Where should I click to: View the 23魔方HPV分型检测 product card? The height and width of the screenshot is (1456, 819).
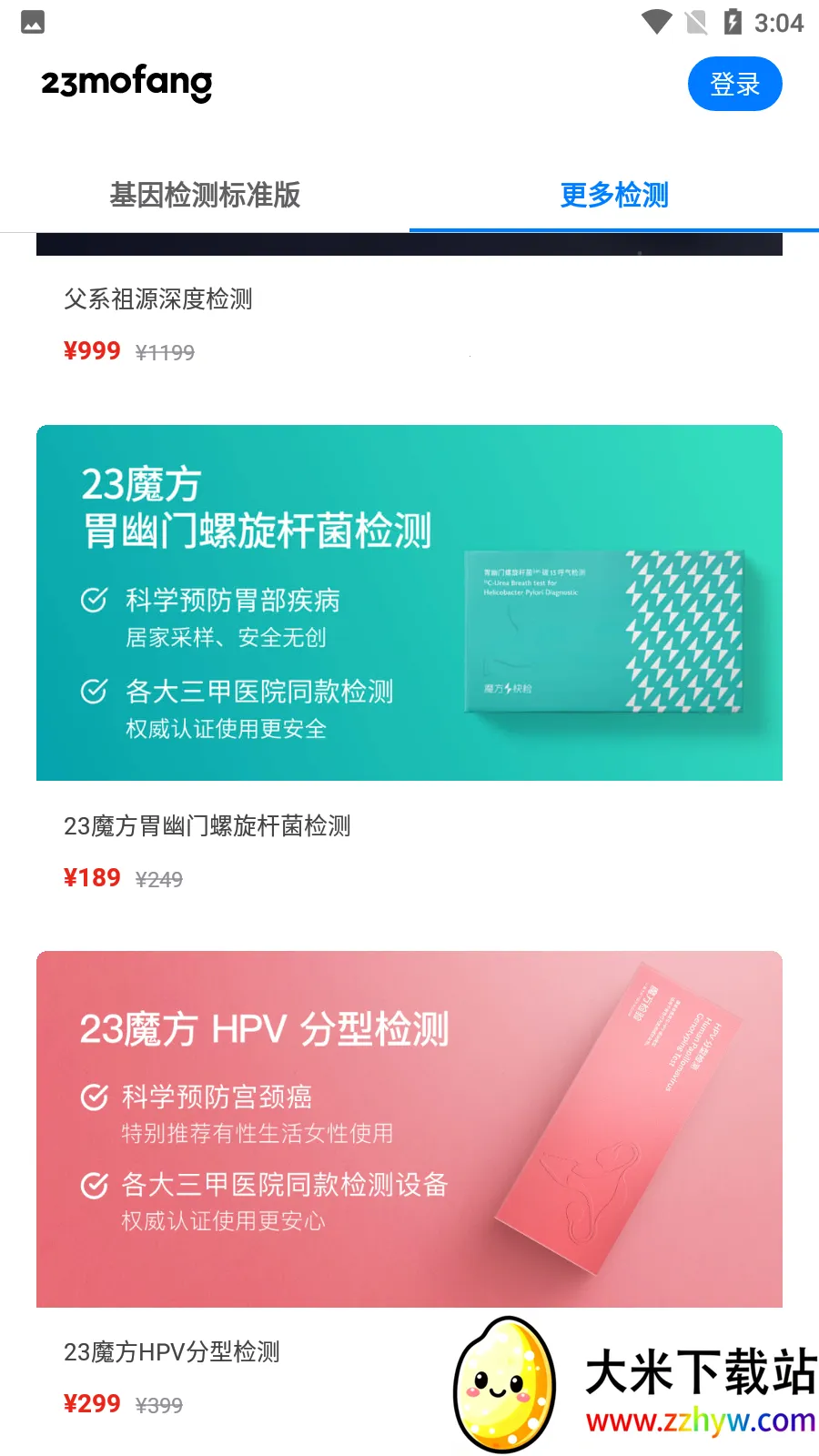(x=409, y=1128)
